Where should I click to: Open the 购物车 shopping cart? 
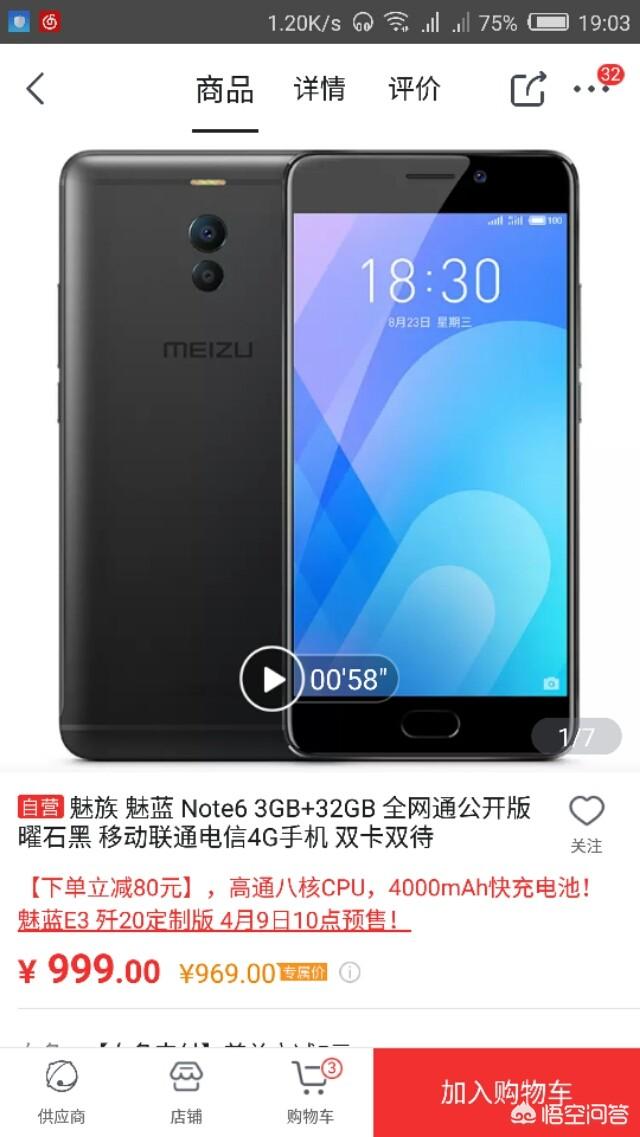(x=310, y=1092)
